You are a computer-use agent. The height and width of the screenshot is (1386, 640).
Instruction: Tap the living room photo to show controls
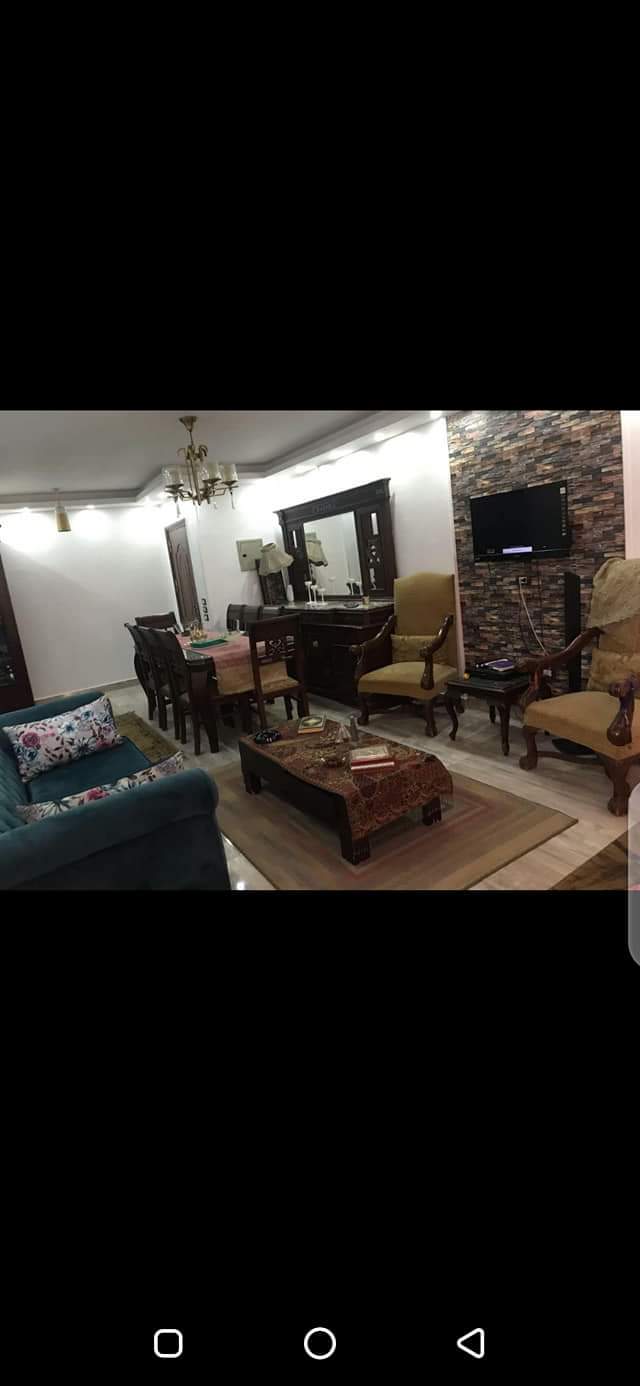point(320,650)
